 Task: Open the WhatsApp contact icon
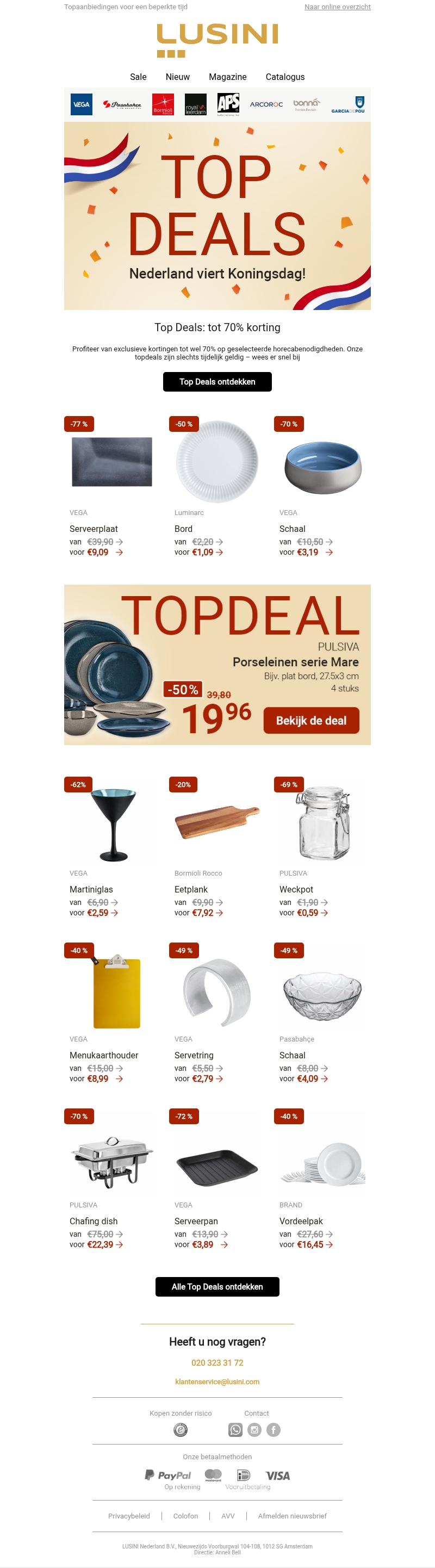click(235, 1430)
